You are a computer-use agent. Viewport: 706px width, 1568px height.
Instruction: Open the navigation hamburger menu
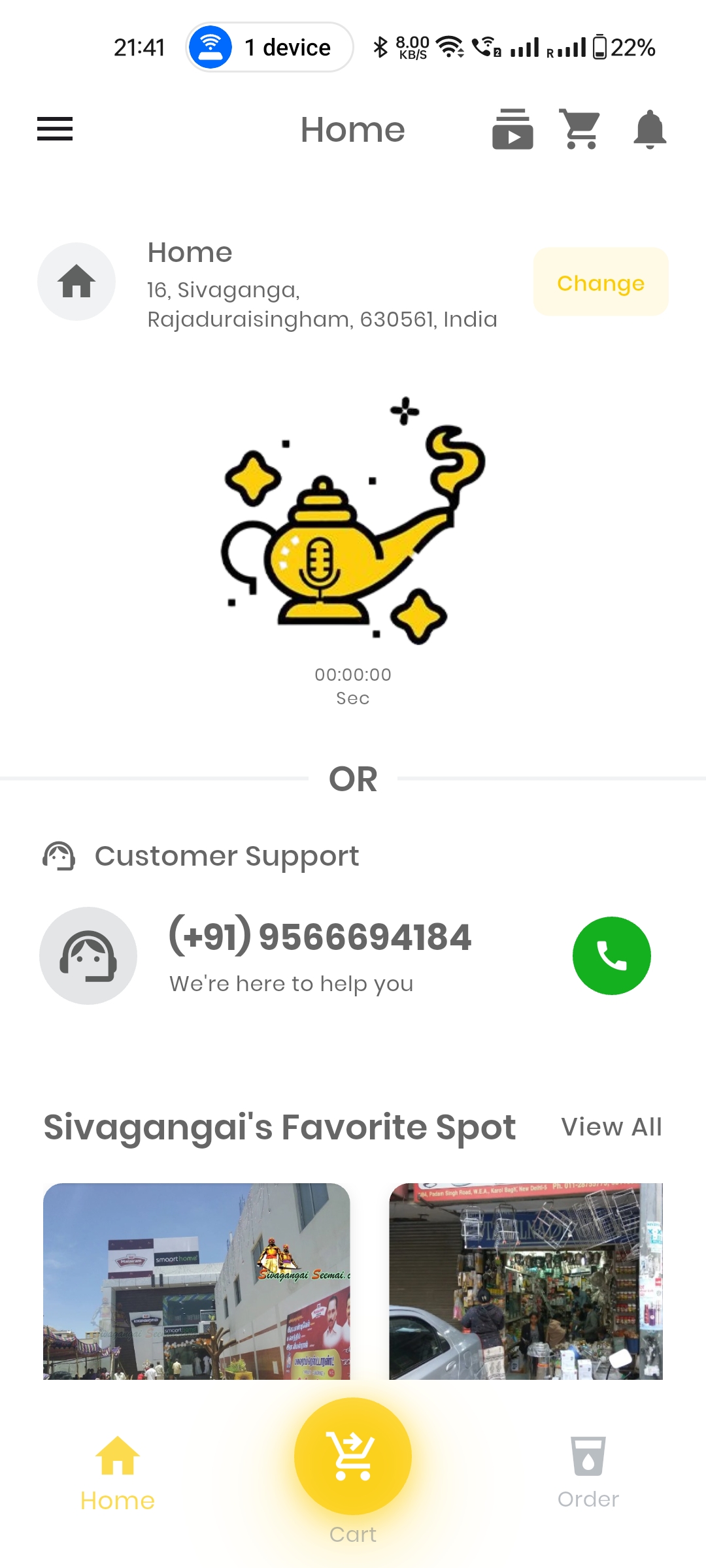pos(54,129)
